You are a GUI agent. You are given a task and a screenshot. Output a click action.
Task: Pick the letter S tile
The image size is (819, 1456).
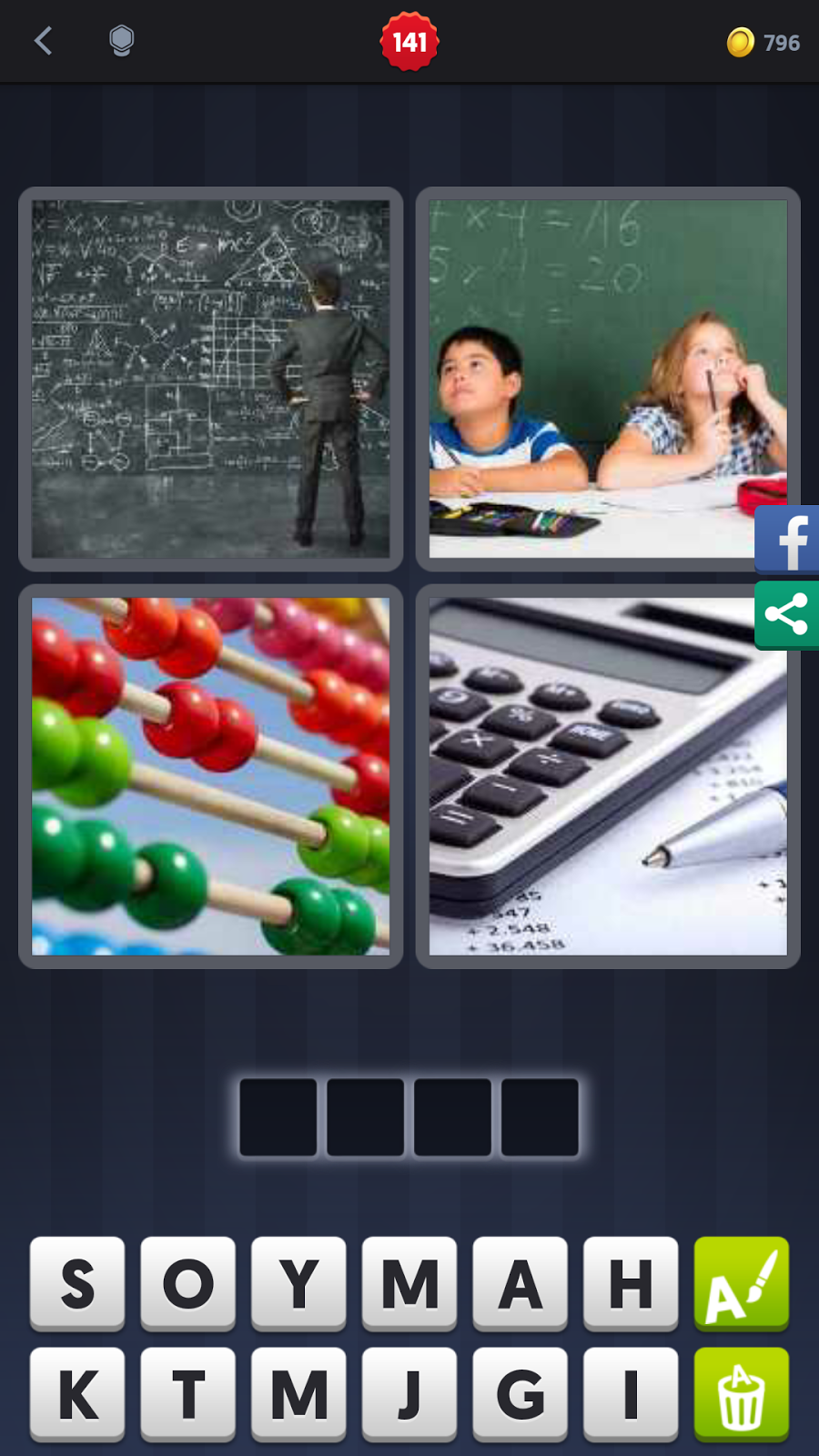click(77, 1283)
